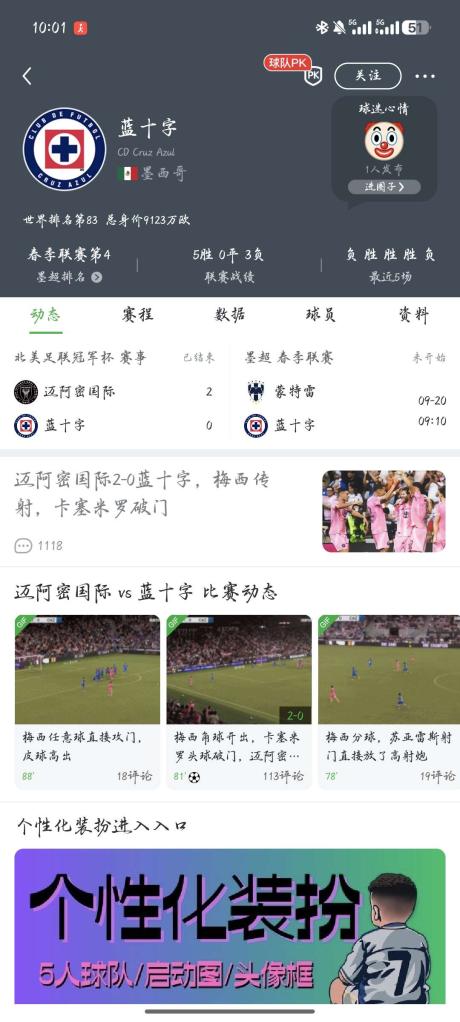Open the 球队PK team comparison
Viewport: 460px width, 1022px height.
pos(294,70)
